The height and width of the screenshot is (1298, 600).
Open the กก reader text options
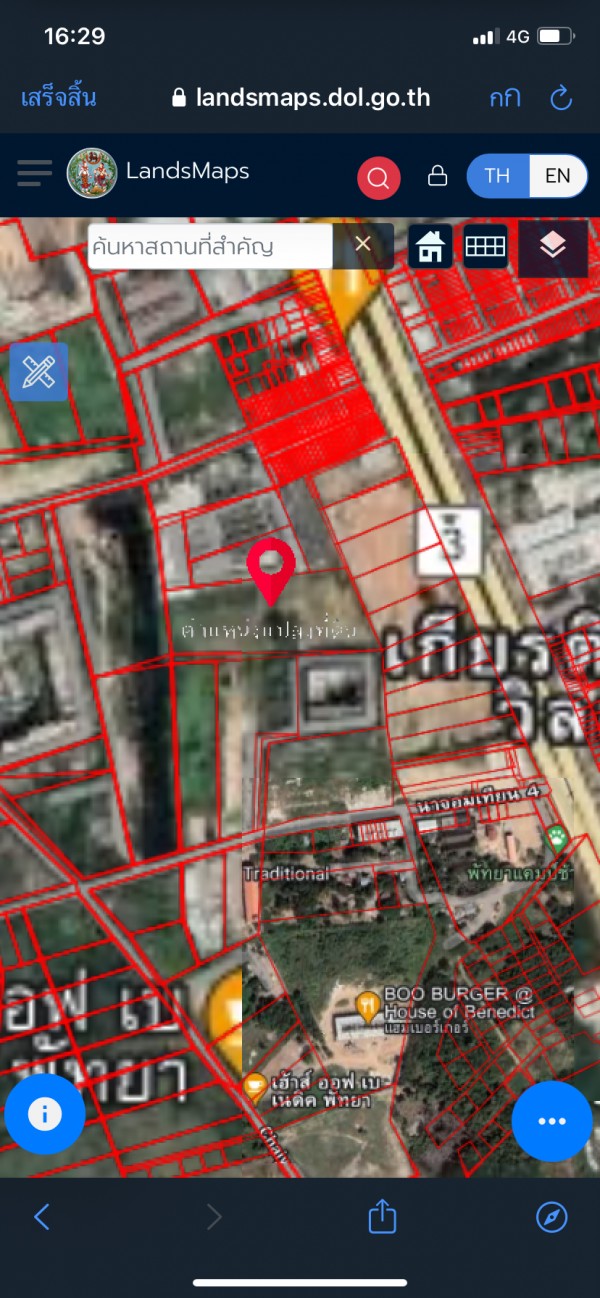[x=504, y=97]
